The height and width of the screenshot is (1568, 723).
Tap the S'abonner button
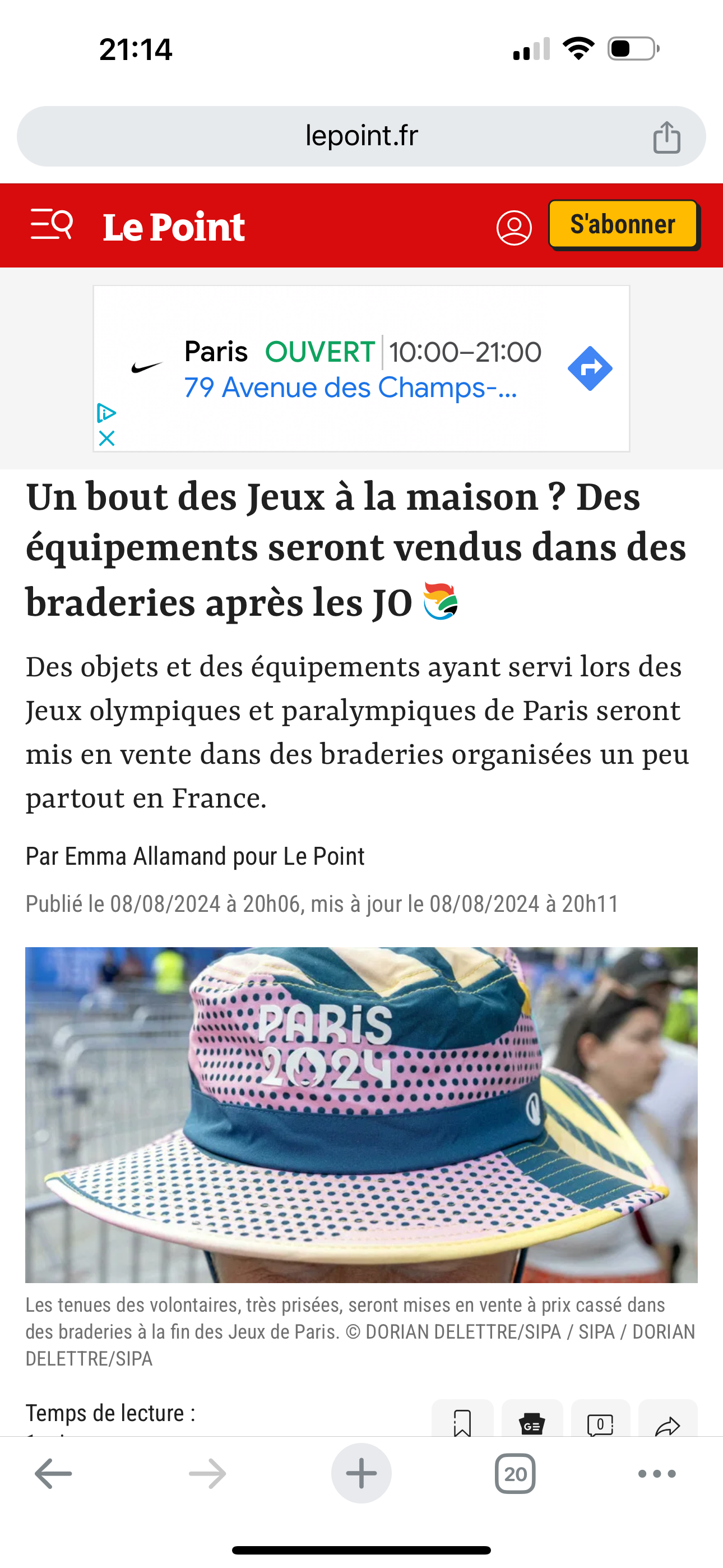pos(623,224)
